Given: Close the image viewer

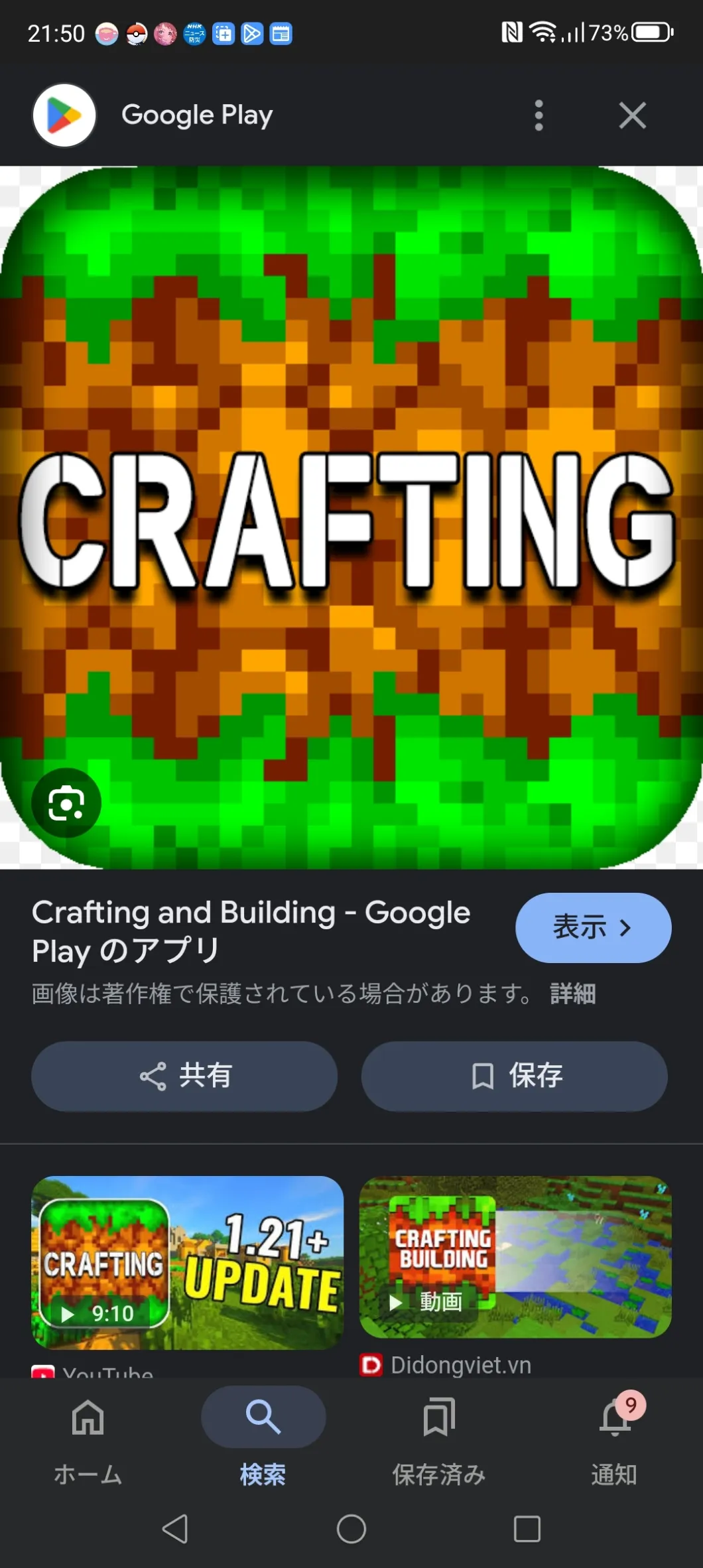Looking at the screenshot, I should [632, 115].
